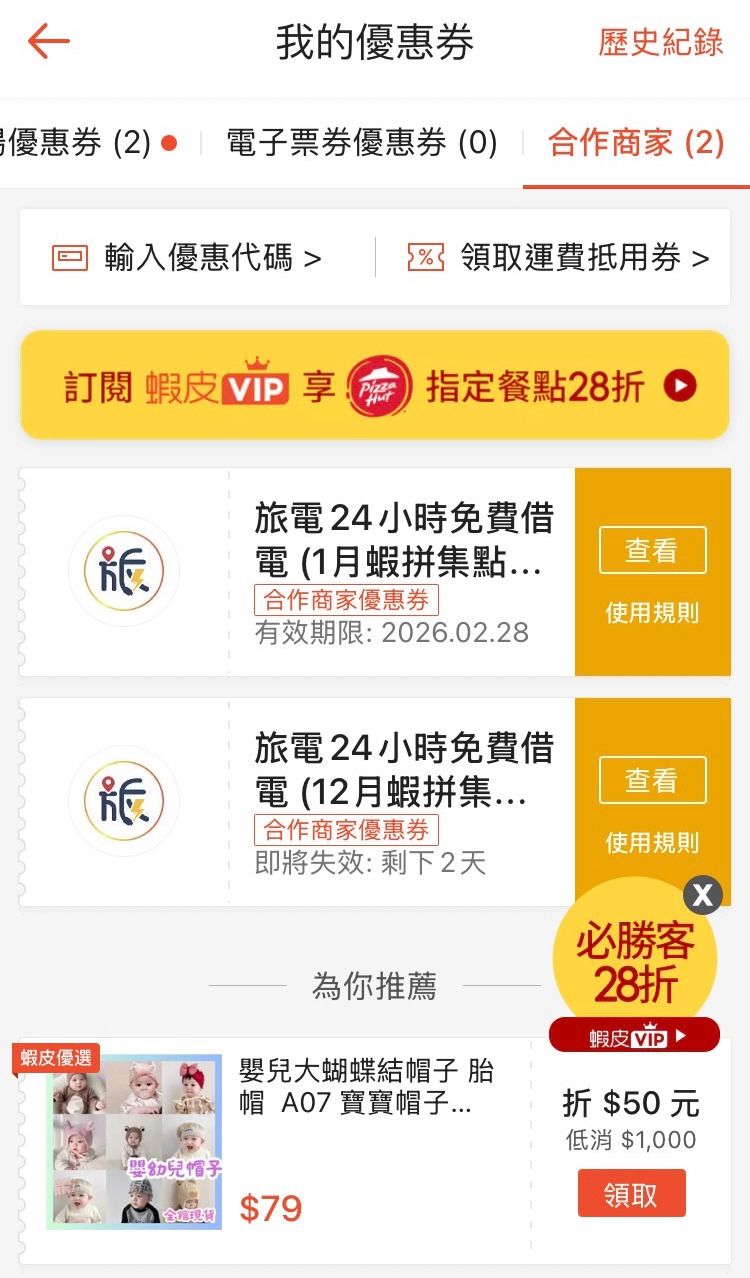Go back using the top-left arrow
The height and width of the screenshot is (1278, 750).
tap(48, 42)
